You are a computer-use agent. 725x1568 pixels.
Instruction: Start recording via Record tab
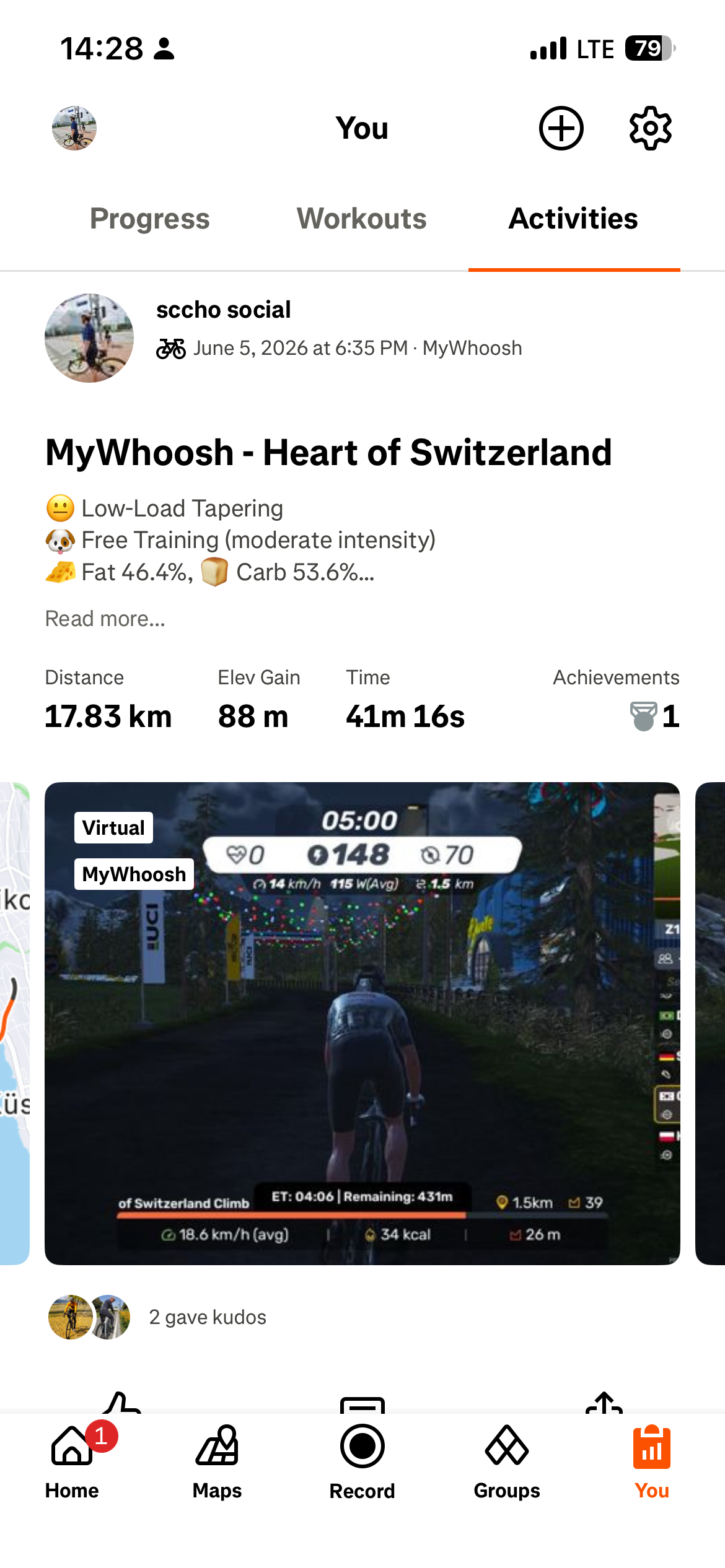tap(362, 1462)
